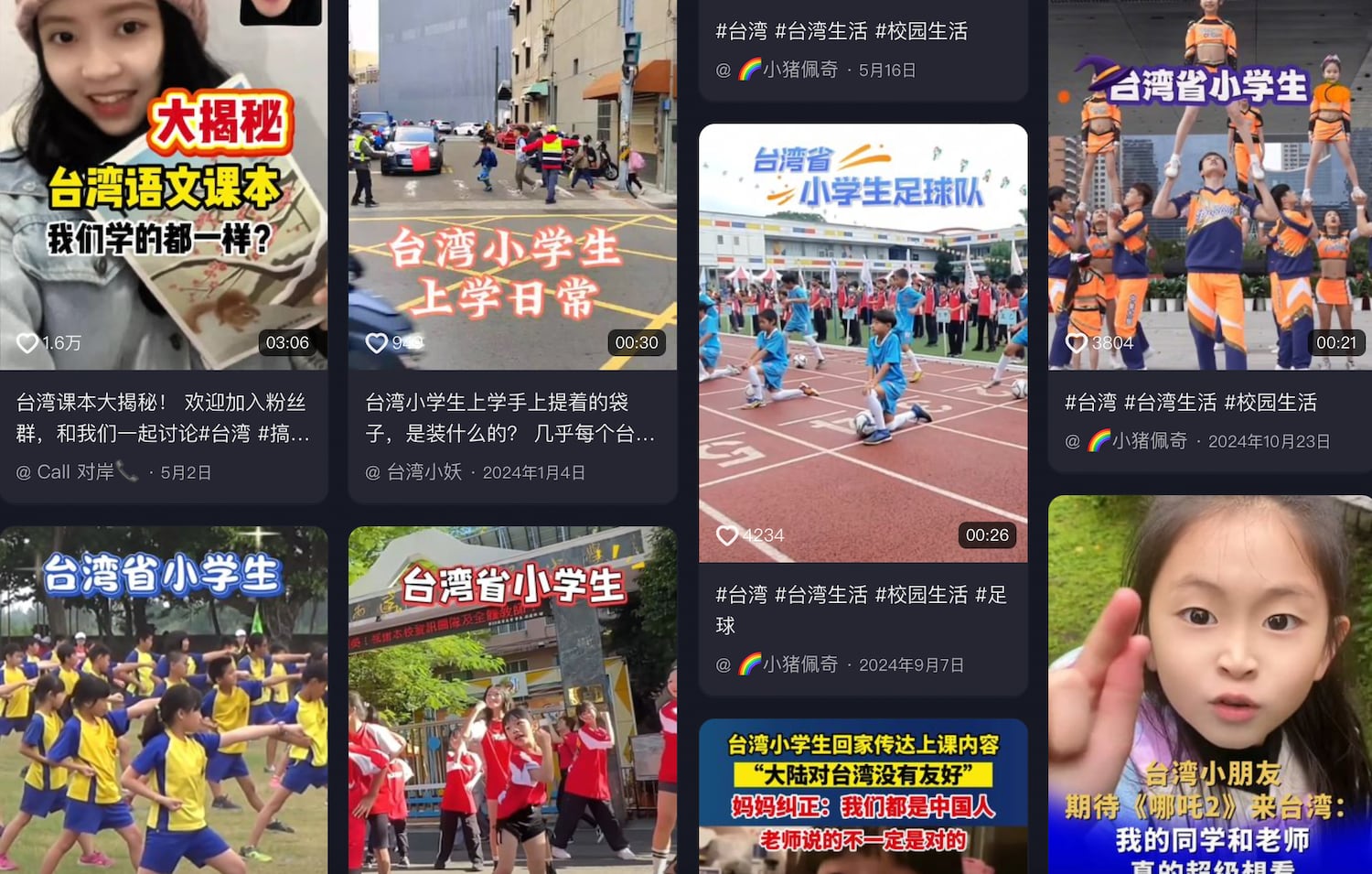Like the cheerleading video with 3804 likes
Image resolution: width=1372 pixels, height=874 pixels.
1077,343
